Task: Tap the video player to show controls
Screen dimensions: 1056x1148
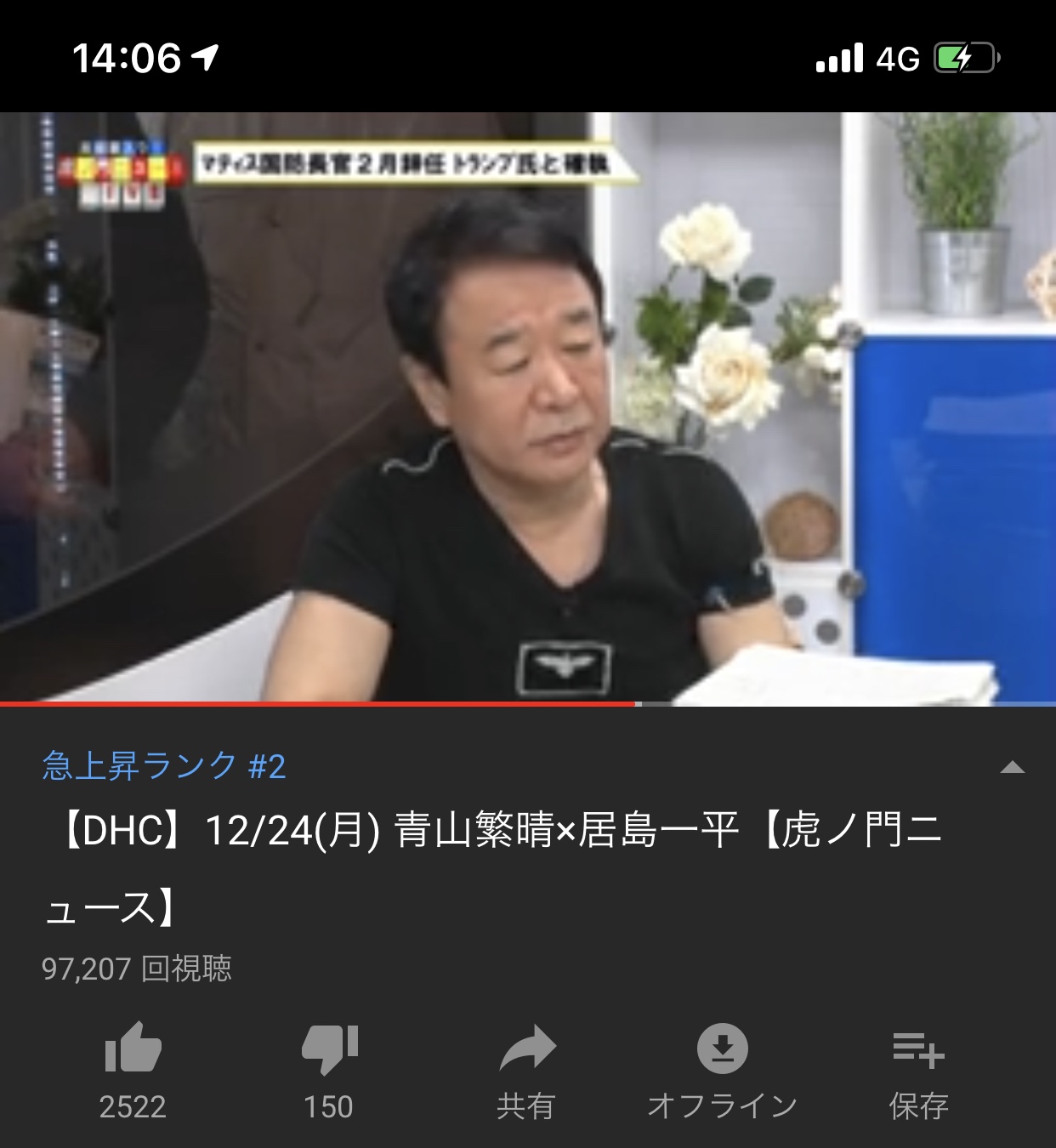Action: (527, 408)
